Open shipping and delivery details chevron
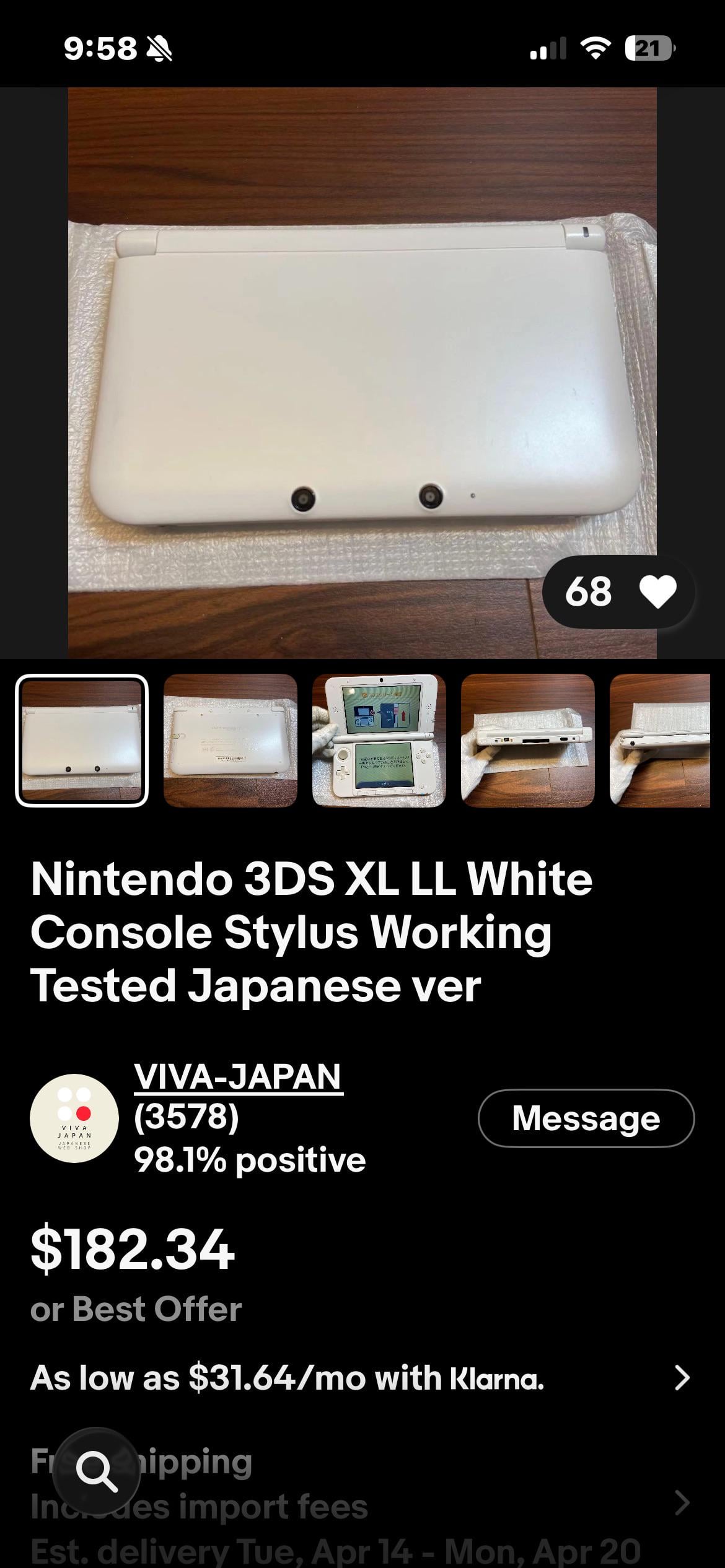725x1568 pixels. pyautogui.click(x=682, y=1502)
